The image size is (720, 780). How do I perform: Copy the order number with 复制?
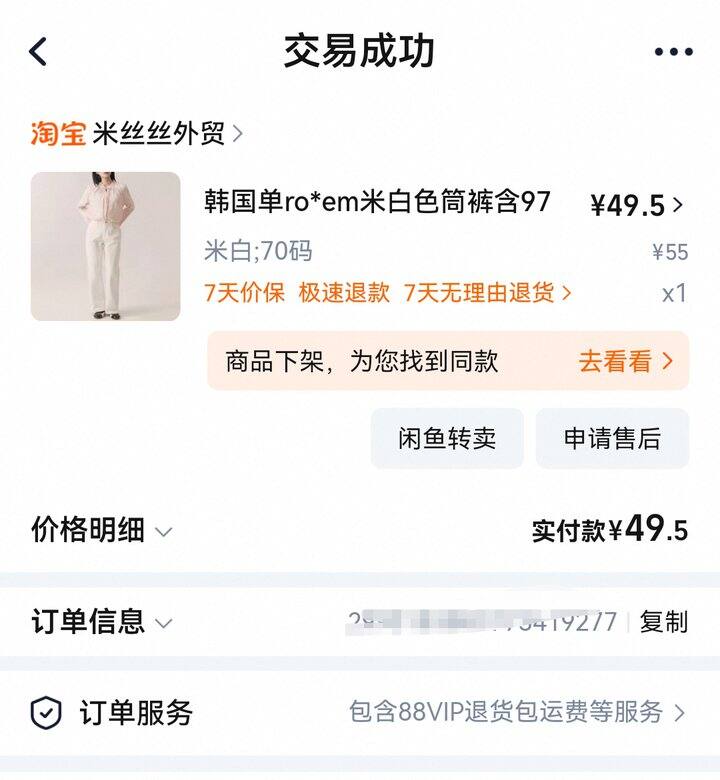(664, 622)
